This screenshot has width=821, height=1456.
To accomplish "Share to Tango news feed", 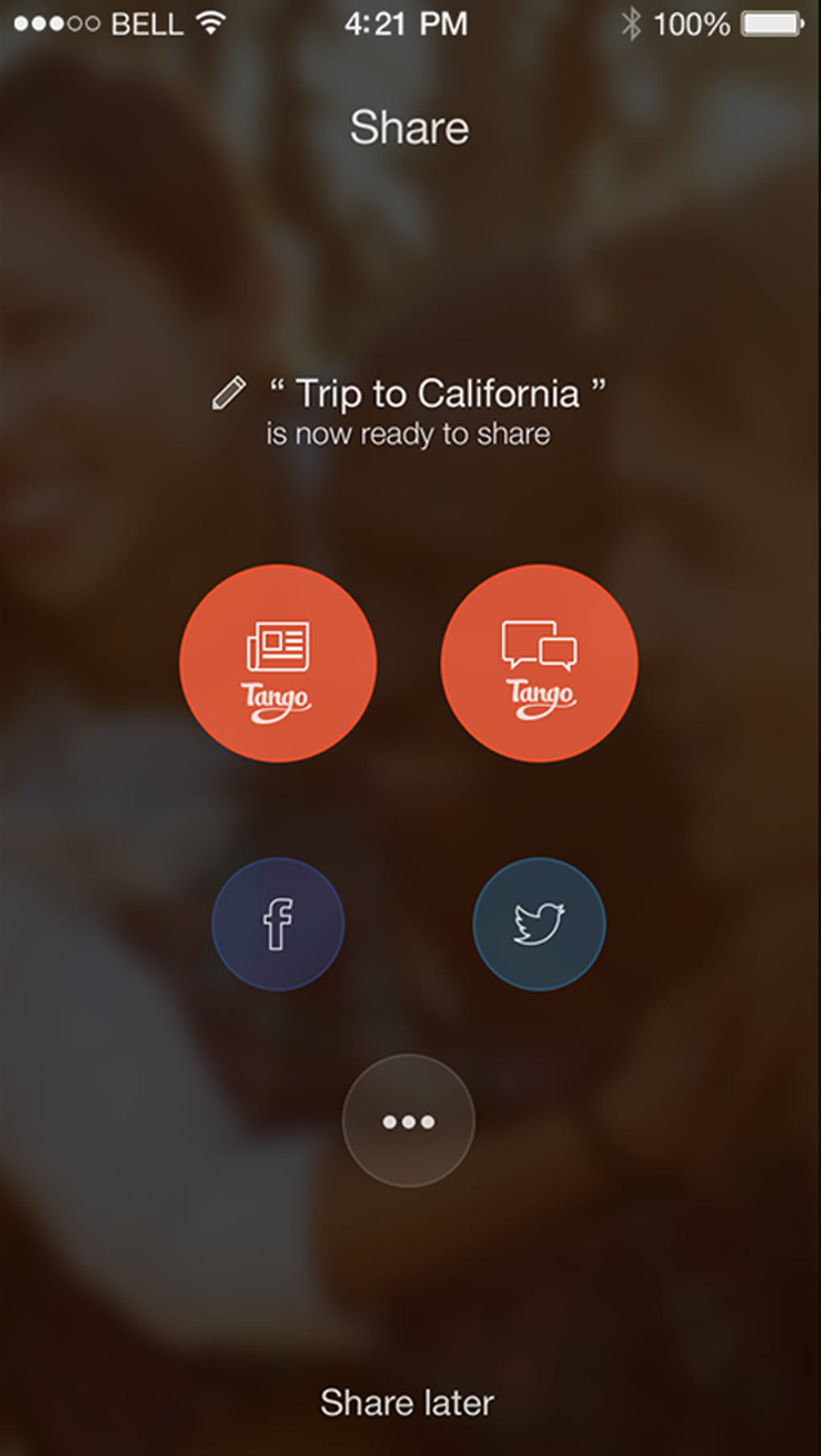I will coord(278,664).
